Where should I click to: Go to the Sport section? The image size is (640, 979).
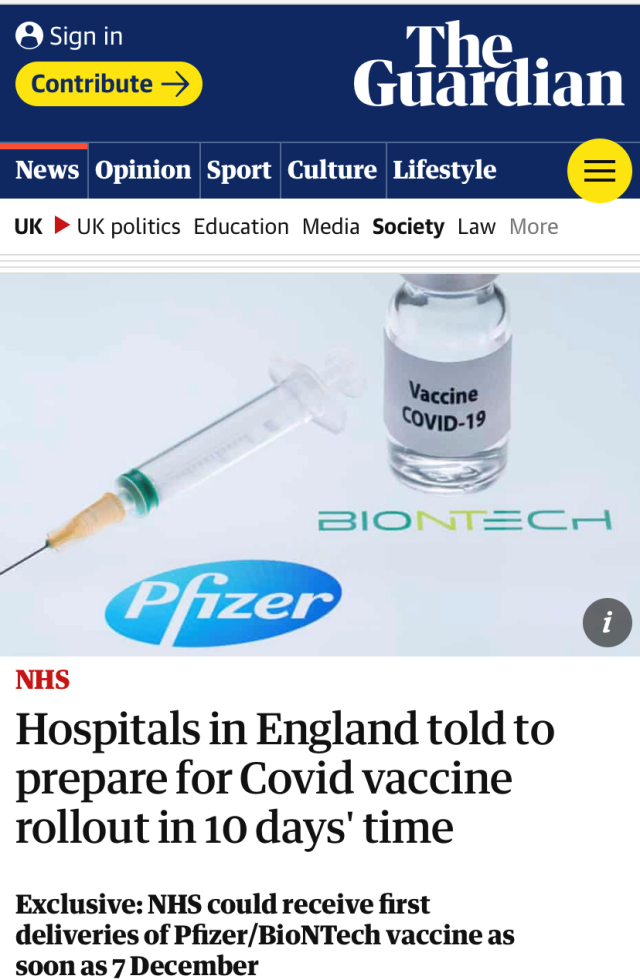coord(239,170)
